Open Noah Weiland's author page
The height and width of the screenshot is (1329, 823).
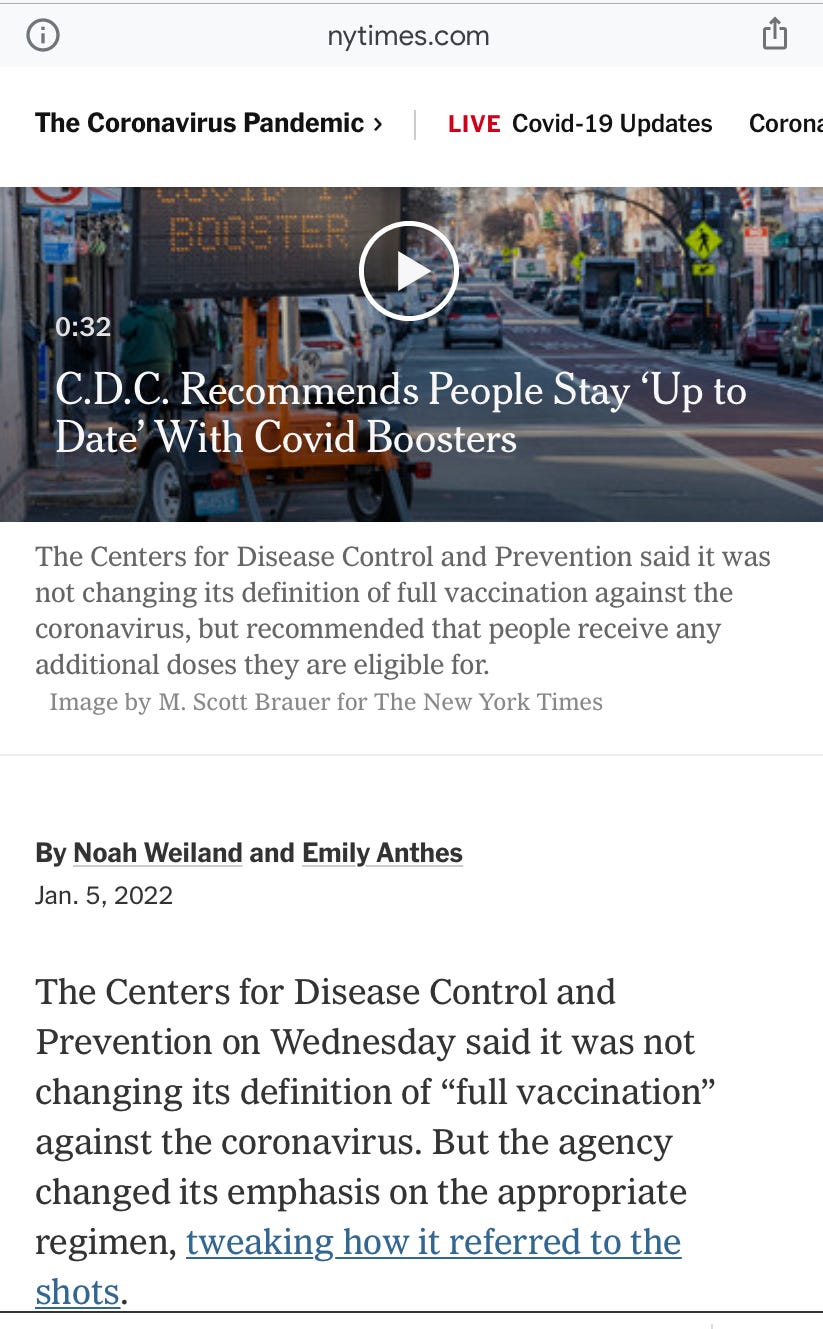(x=158, y=853)
